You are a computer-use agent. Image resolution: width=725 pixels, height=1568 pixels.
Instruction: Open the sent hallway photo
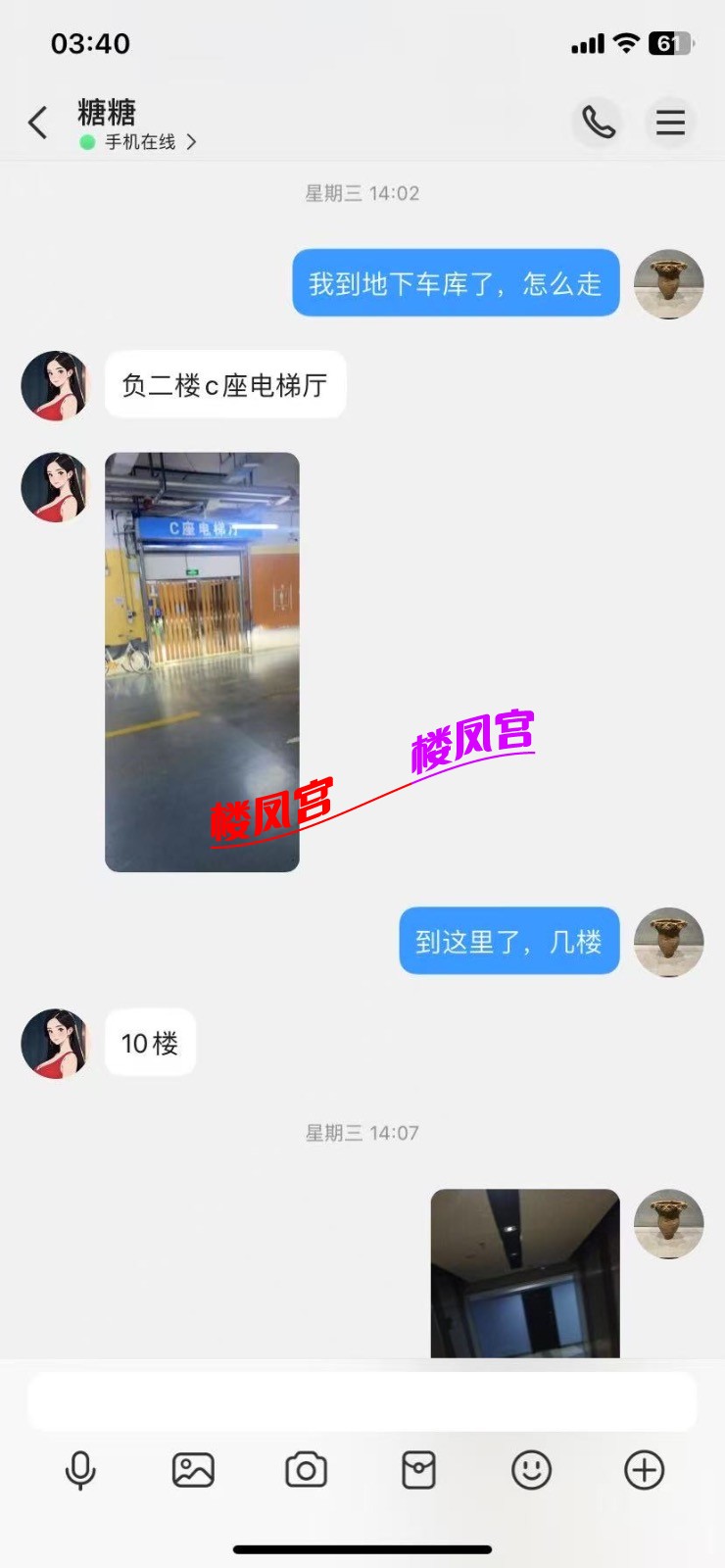525,1272
